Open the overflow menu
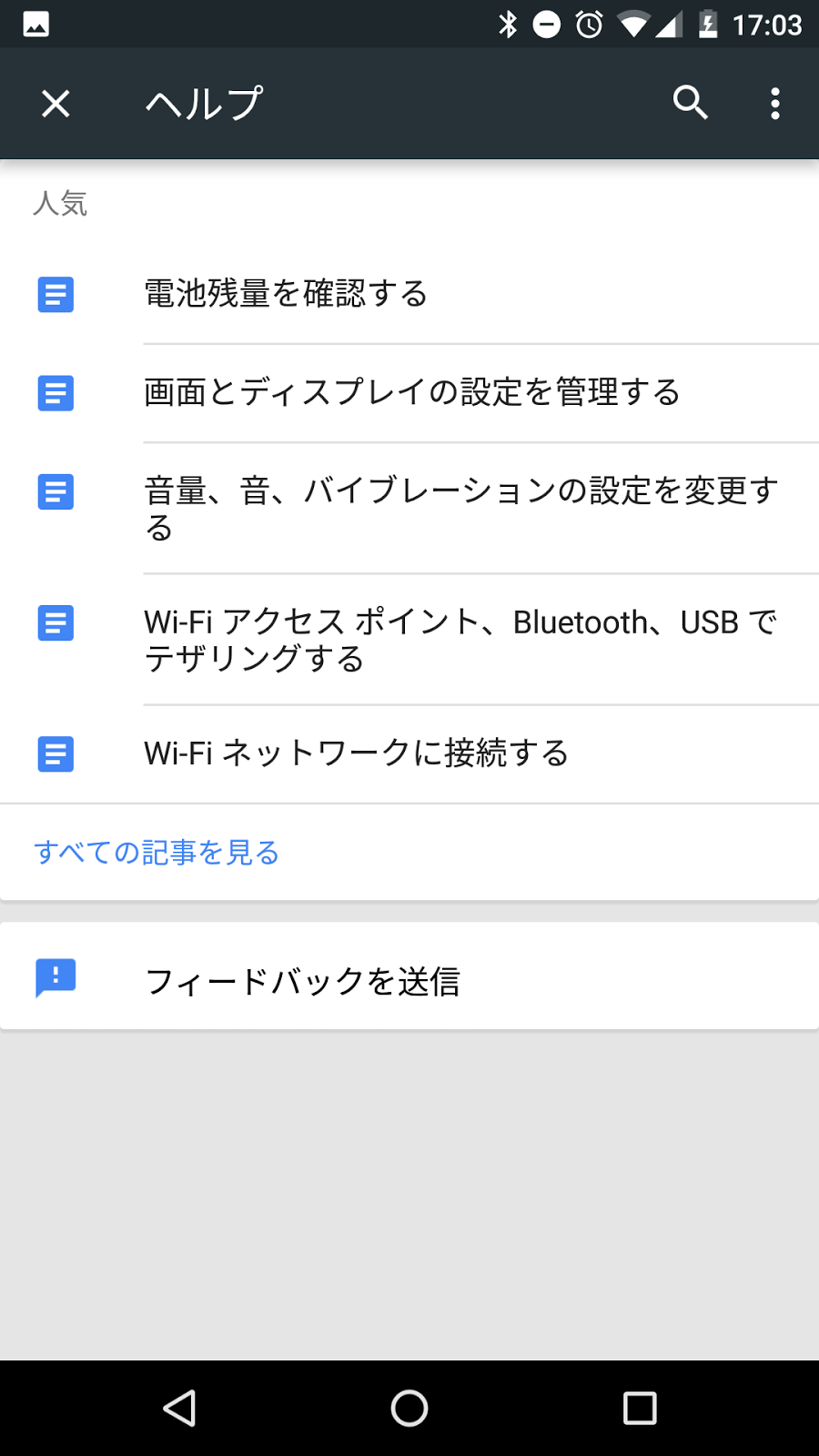The width and height of the screenshot is (819, 1456). 774,104
